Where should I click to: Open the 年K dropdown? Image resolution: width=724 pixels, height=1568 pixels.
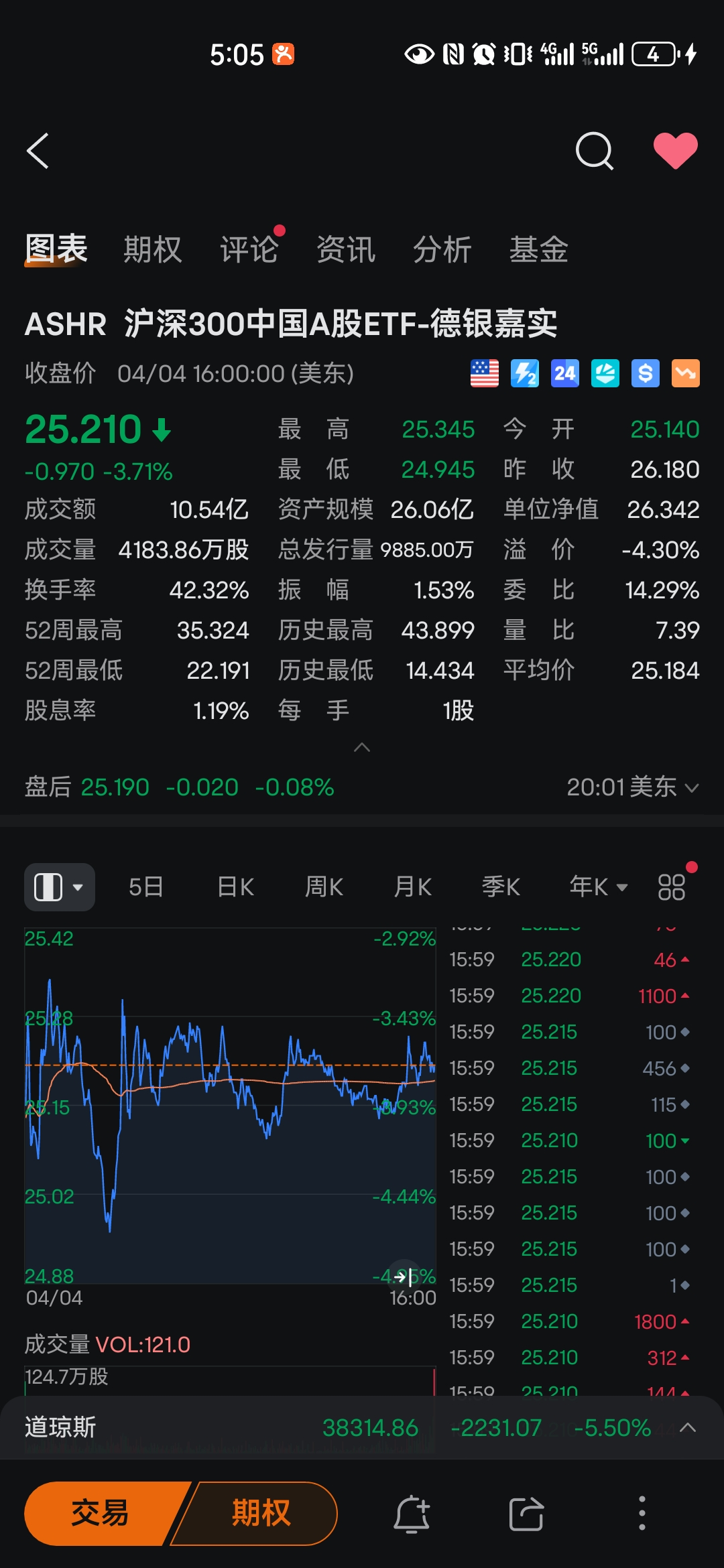(x=598, y=887)
